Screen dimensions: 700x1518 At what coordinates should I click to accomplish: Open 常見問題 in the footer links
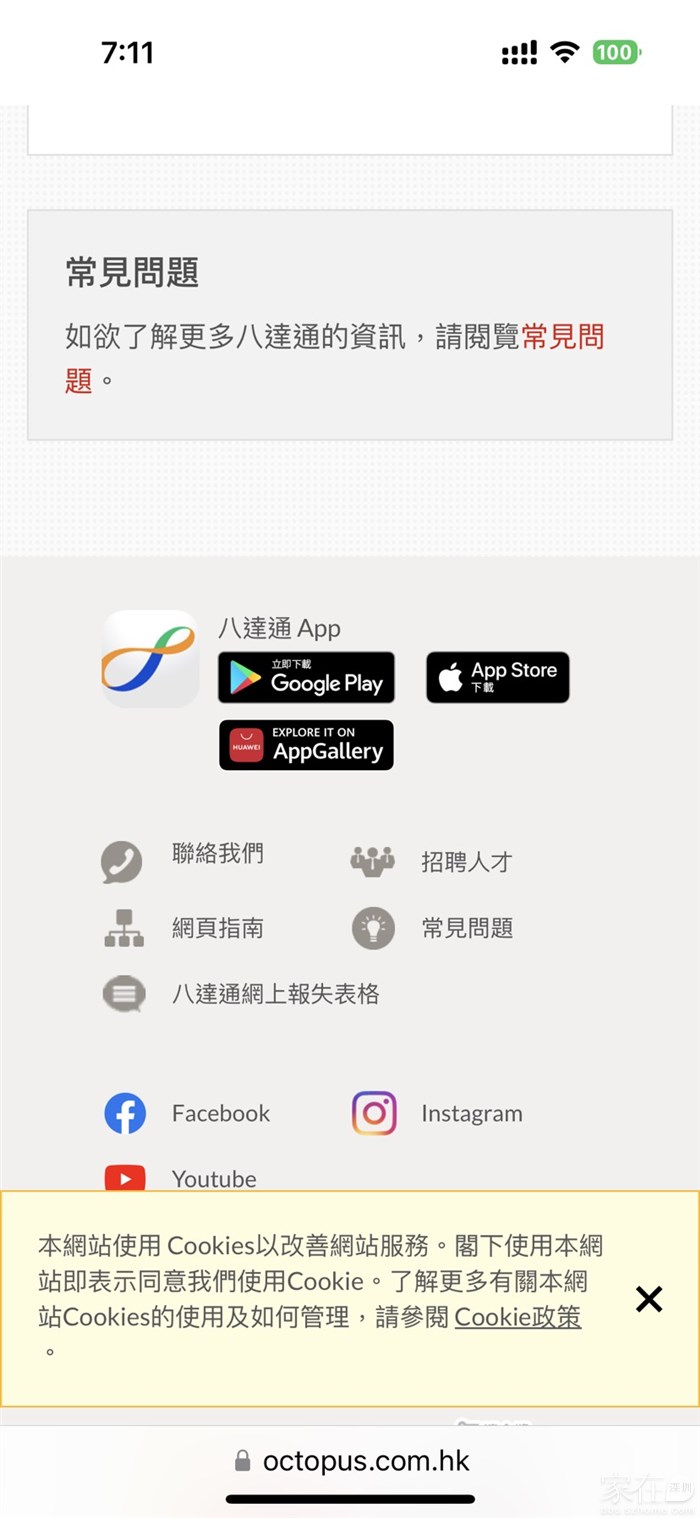pos(466,928)
